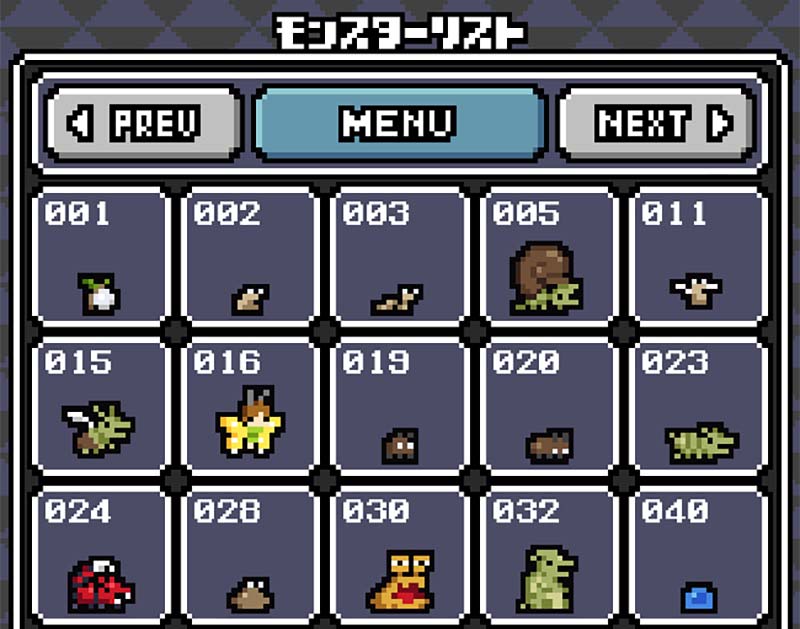Select crocodile monster 023
Screen dimensions: 800x629
click(x=698, y=407)
